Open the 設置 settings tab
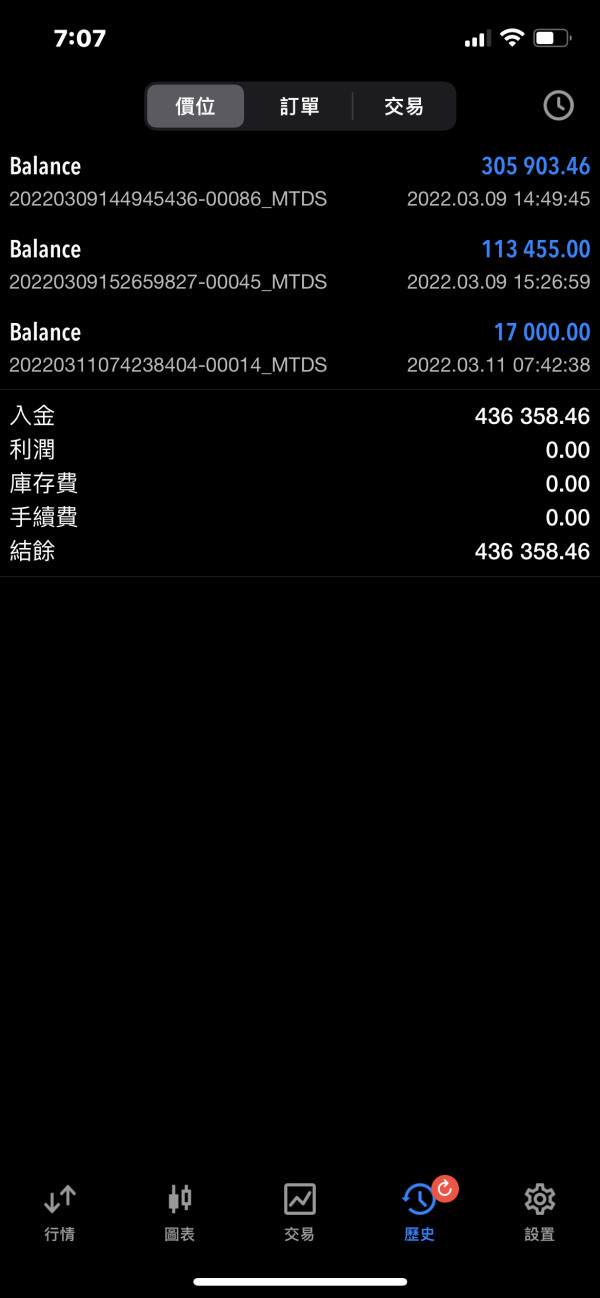 coord(540,1212)
